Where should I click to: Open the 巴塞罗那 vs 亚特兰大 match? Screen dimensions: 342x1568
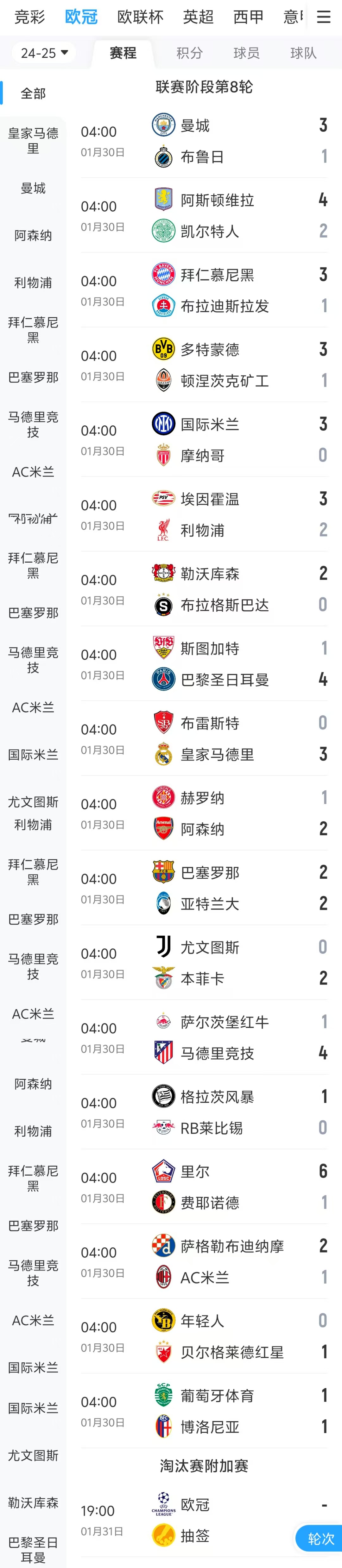click(x=204, y=888)
